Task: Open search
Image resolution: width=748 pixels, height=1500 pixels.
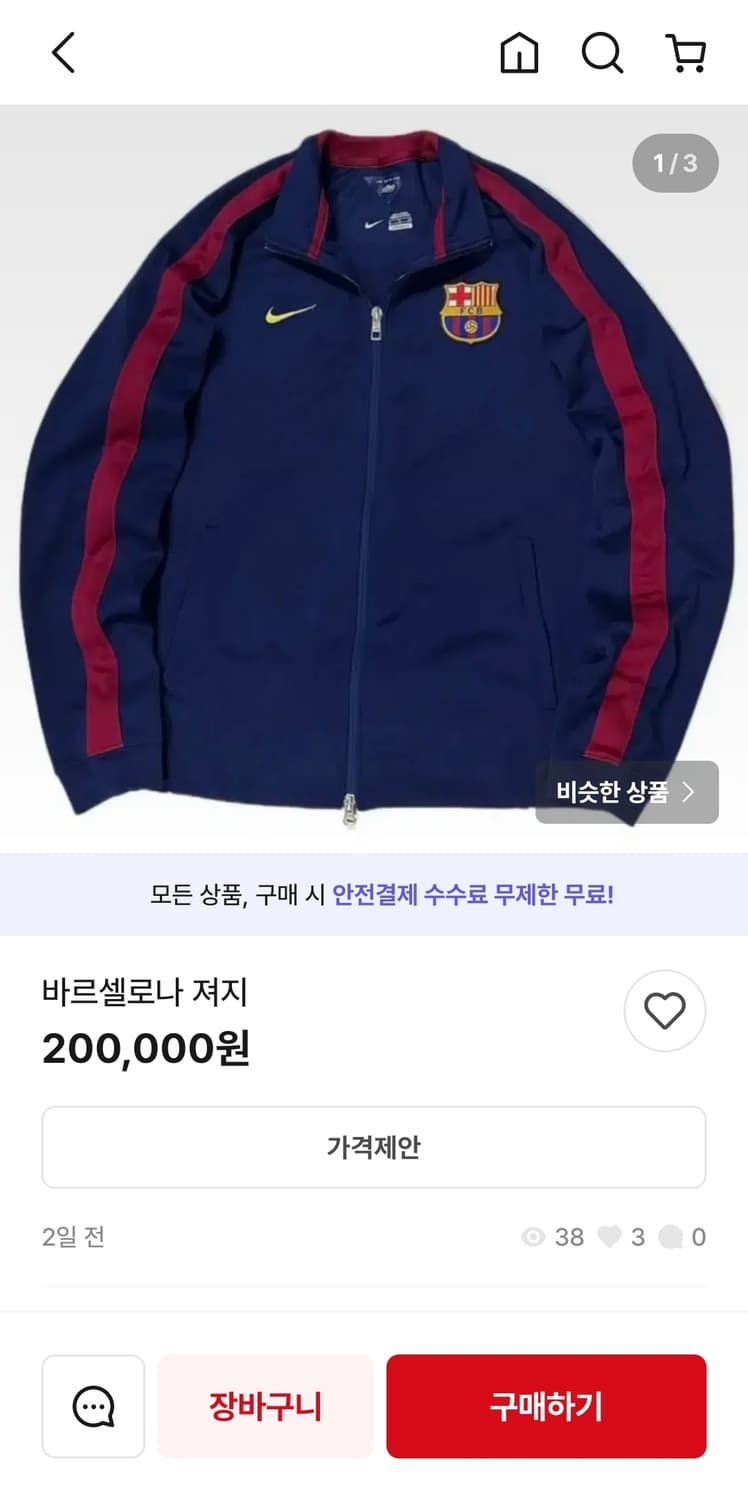Action: (602, 53)
